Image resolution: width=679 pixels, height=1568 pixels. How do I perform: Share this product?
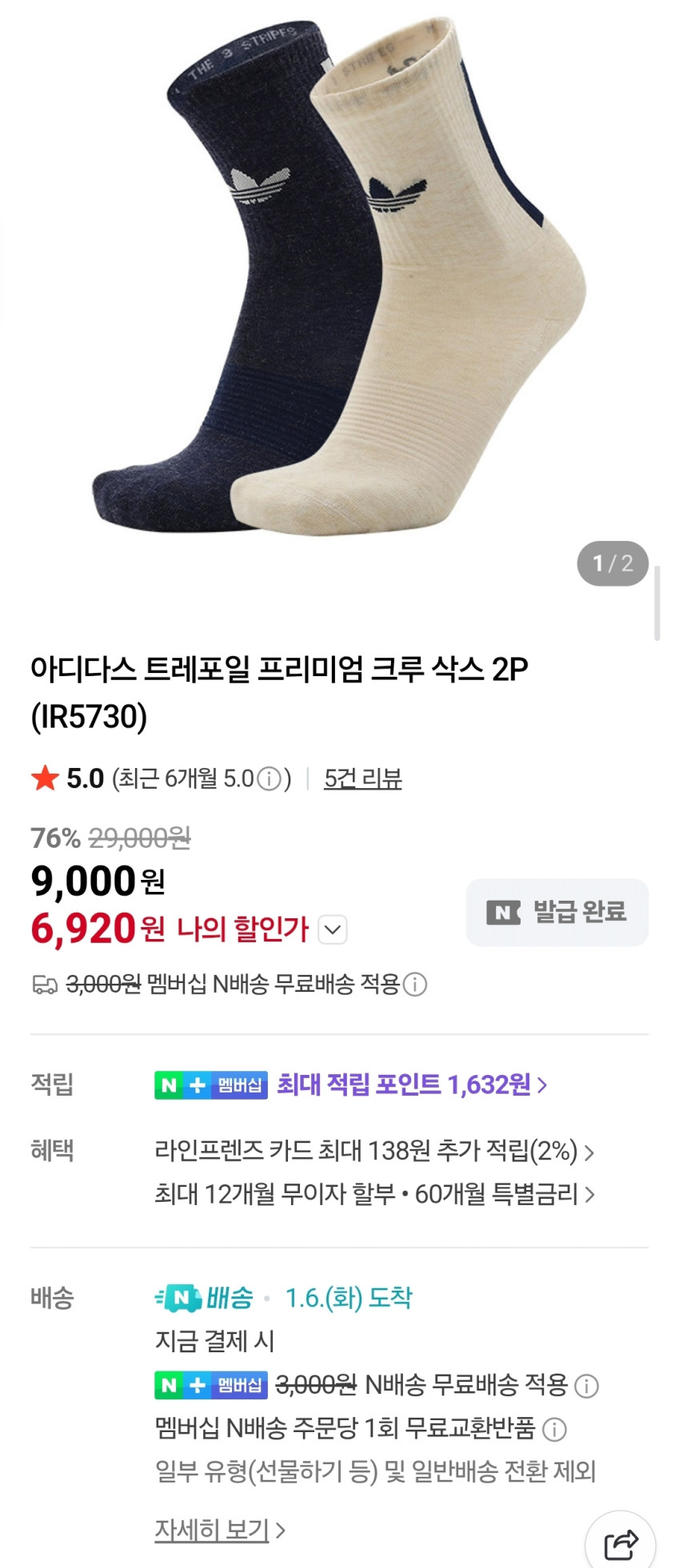pyautogui.click(x=621, y=1544)
